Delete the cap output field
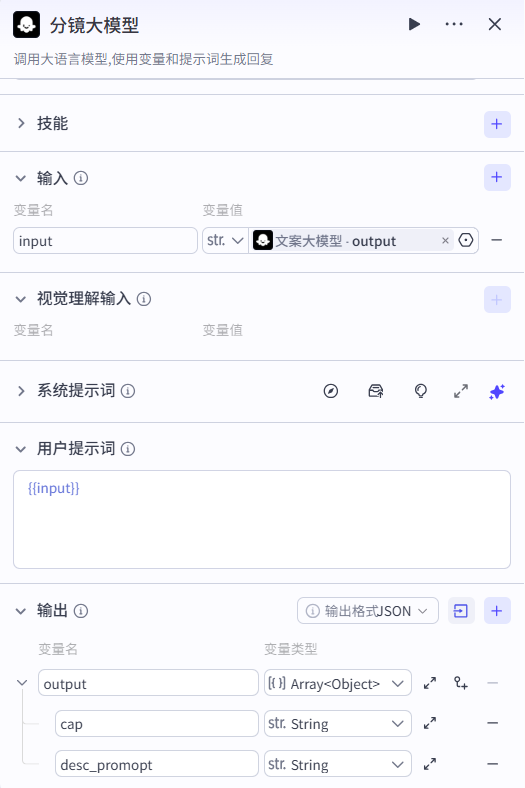 tap(492, 723)
